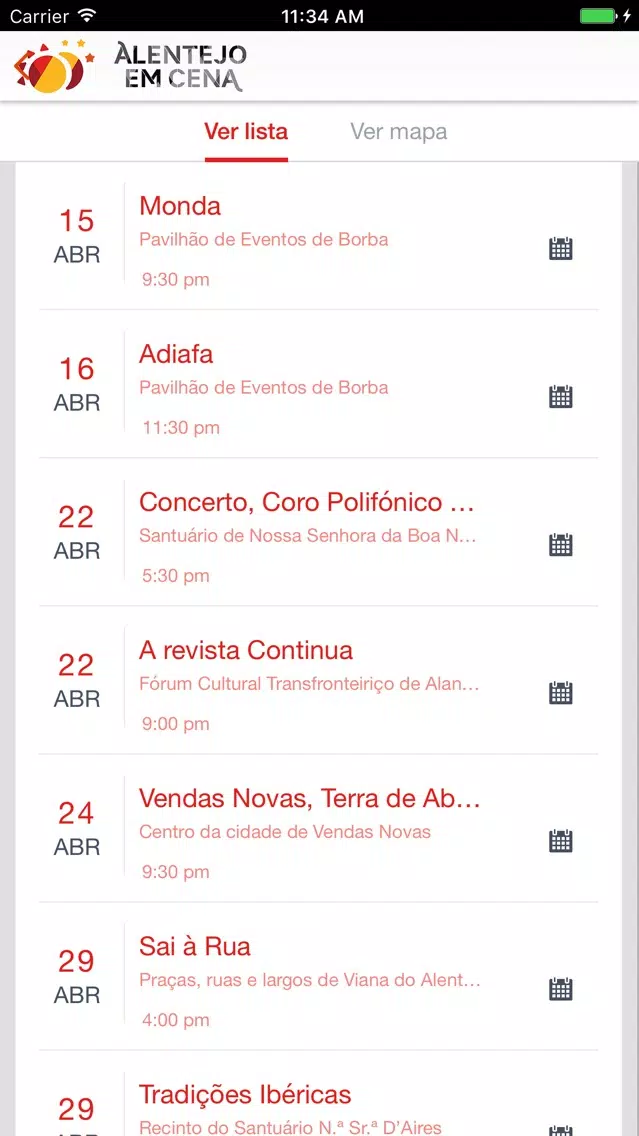The width and height of the screenshot is (639, 1136).
Task: Open the Adiafa event details
Action: 319,385
